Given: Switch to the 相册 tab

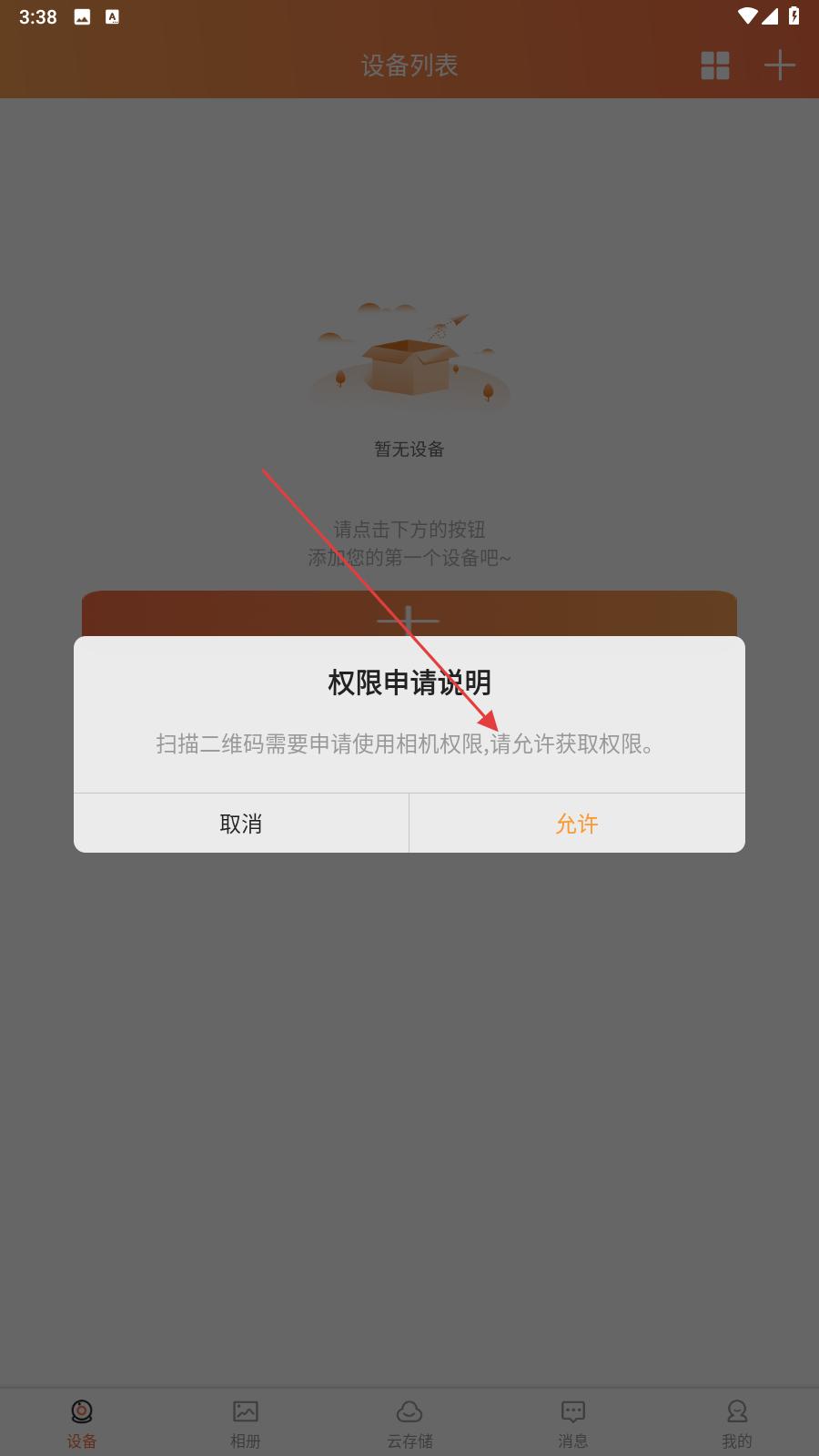Looking at the screenshot, I should click(x=245, y=1422).
